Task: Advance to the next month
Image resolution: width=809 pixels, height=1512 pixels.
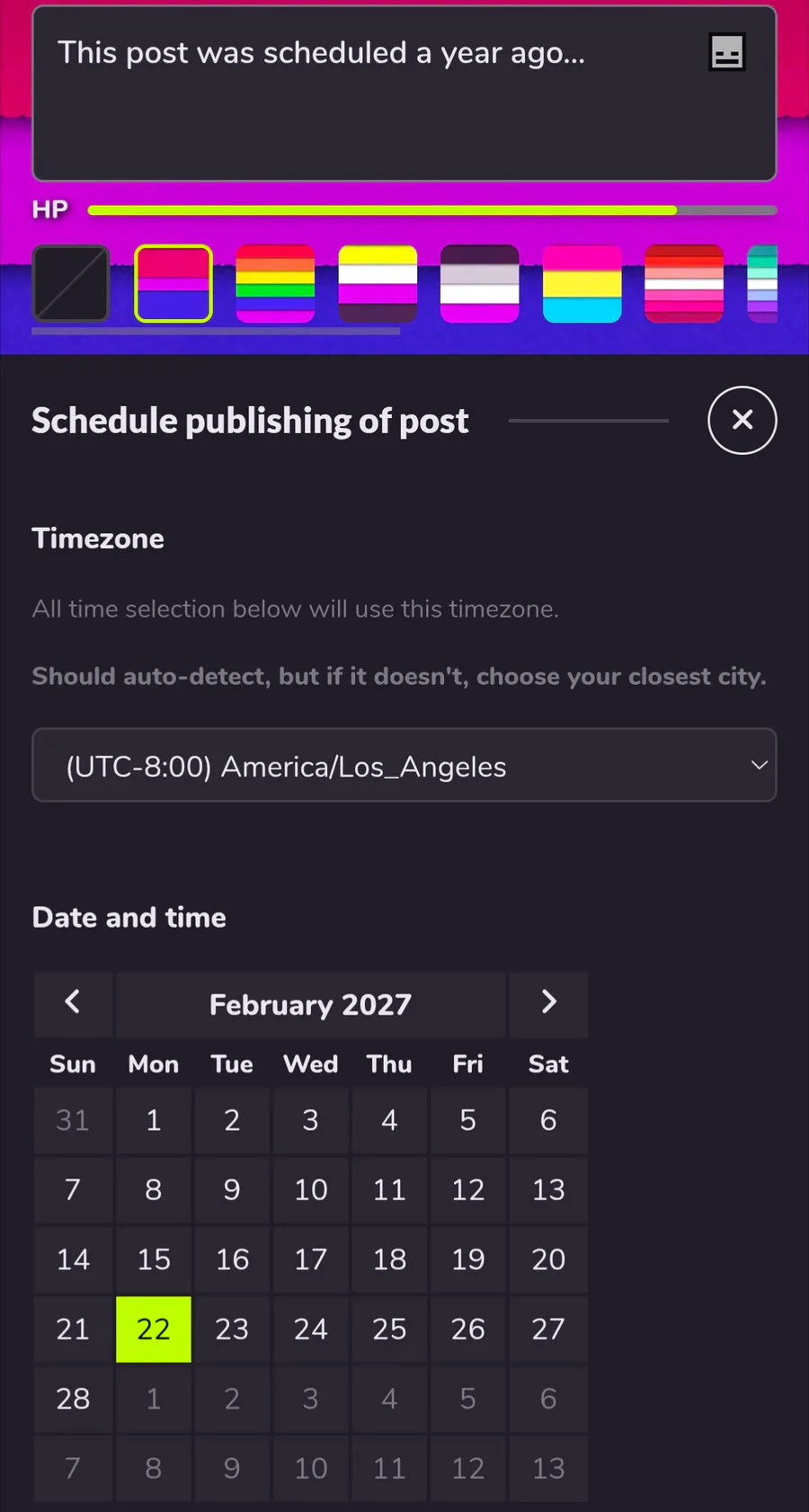Action: click(548, 1003)
